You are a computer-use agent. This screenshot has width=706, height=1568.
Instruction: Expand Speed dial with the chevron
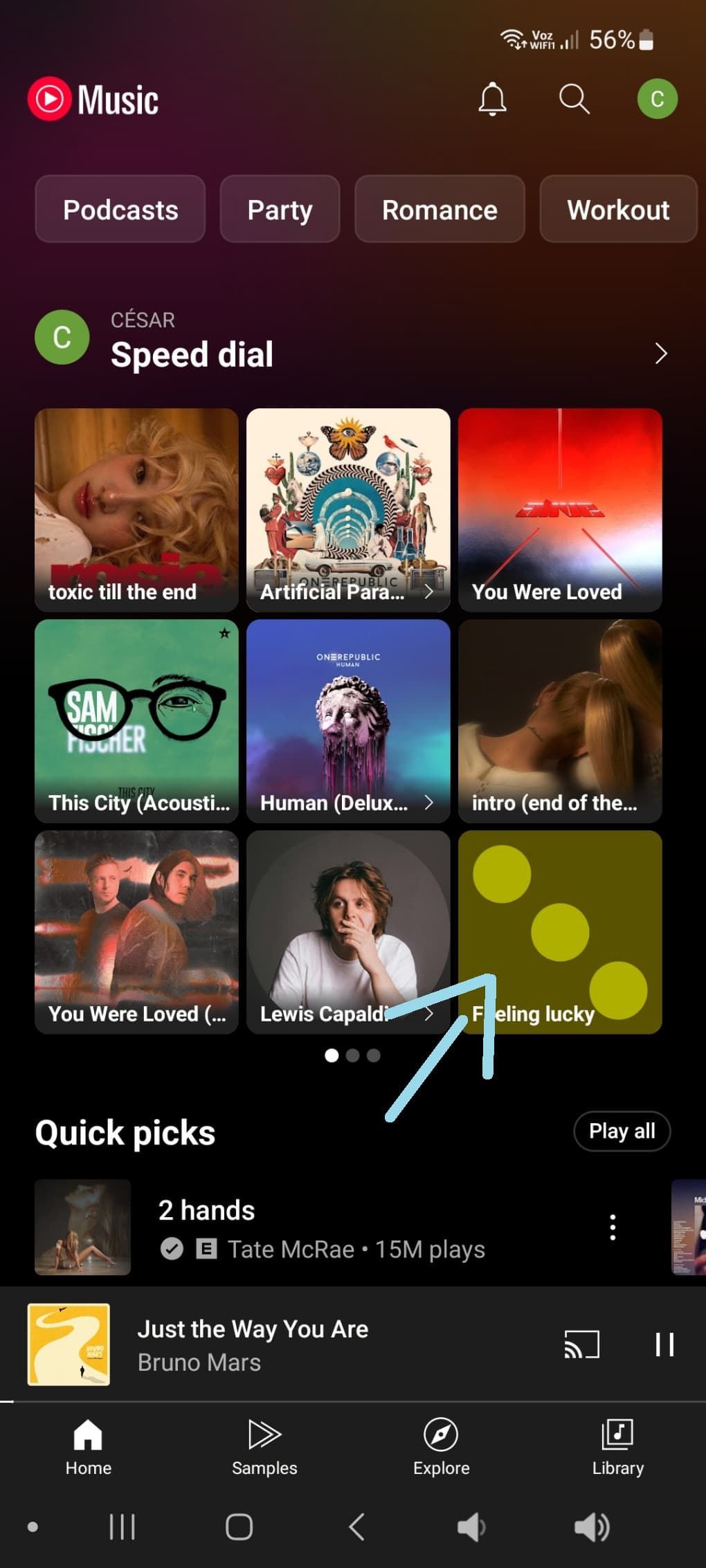(x=661, y=354)
